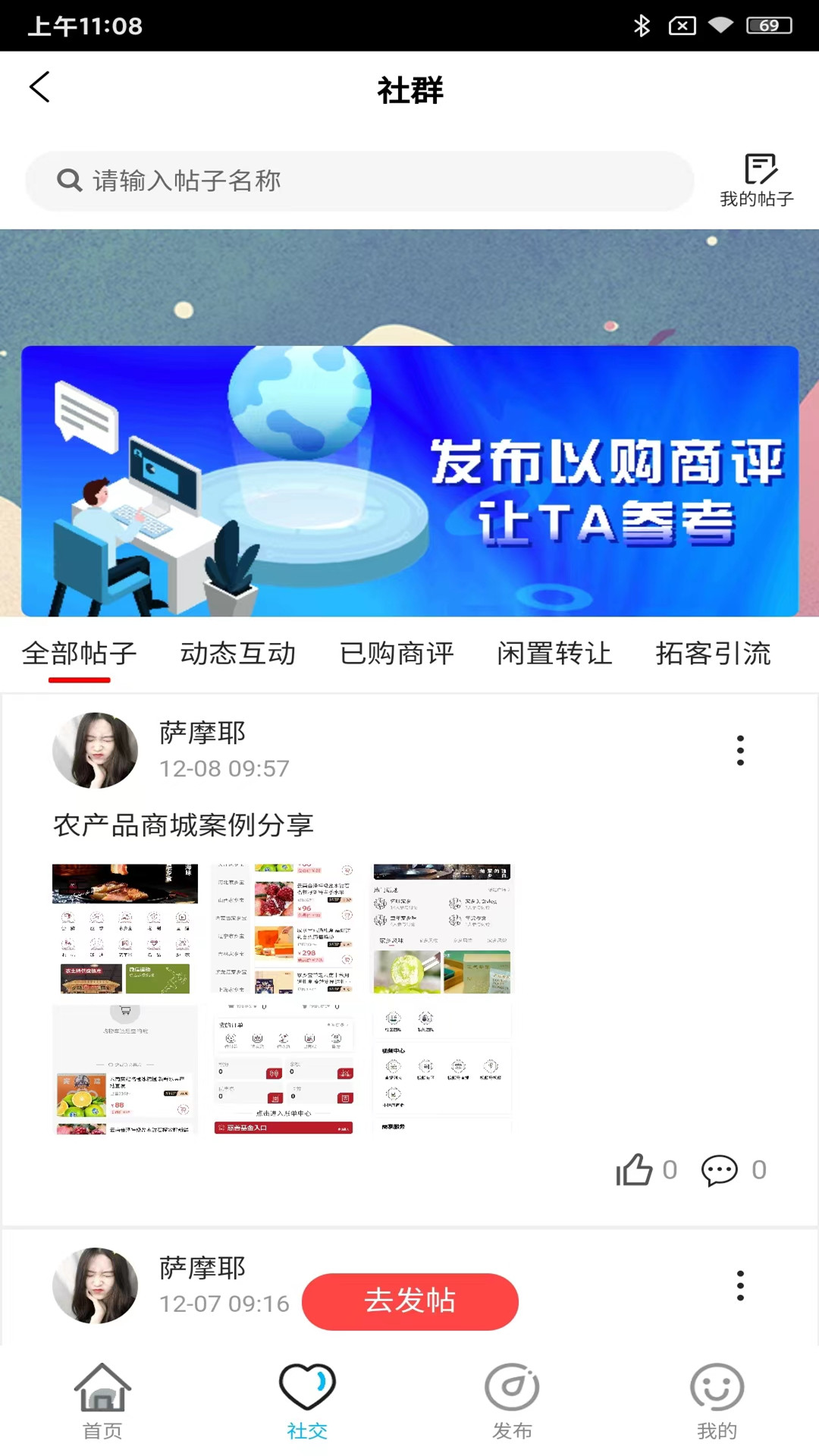Go back using the top-left arrow

(39, 87)
